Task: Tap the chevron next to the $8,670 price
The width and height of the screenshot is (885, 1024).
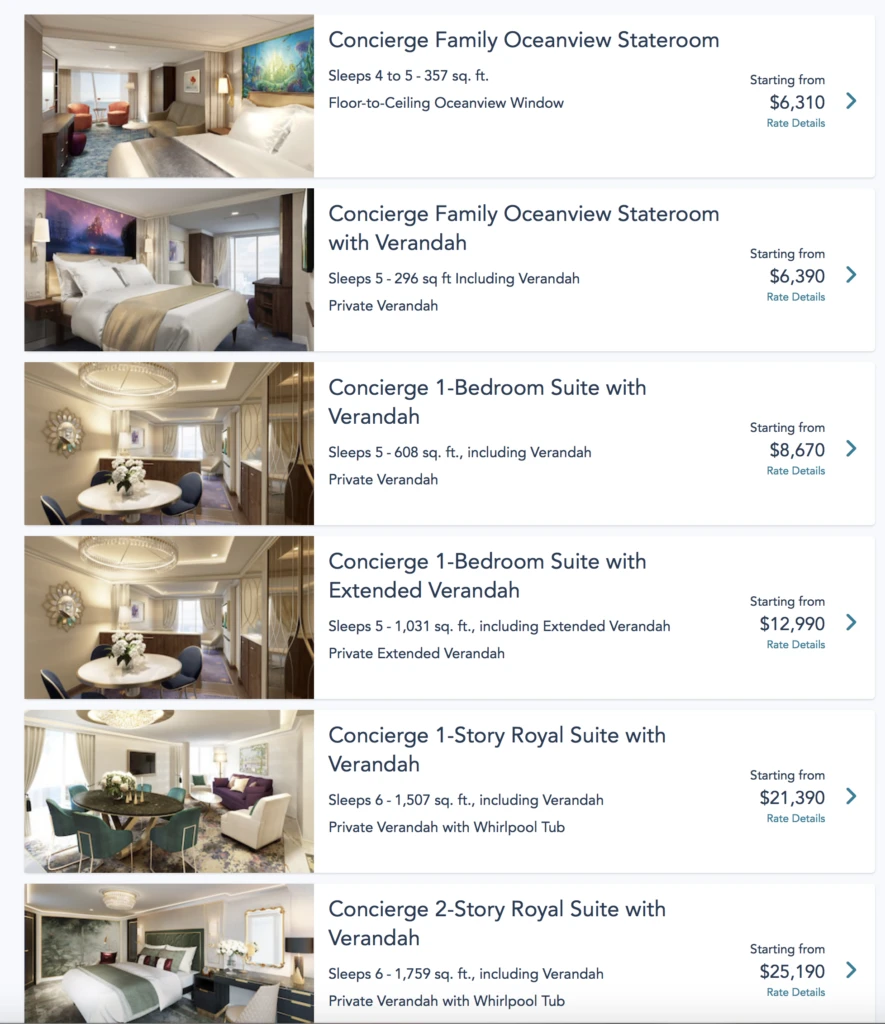Action: pyautogui.click(x=851, y=449)
